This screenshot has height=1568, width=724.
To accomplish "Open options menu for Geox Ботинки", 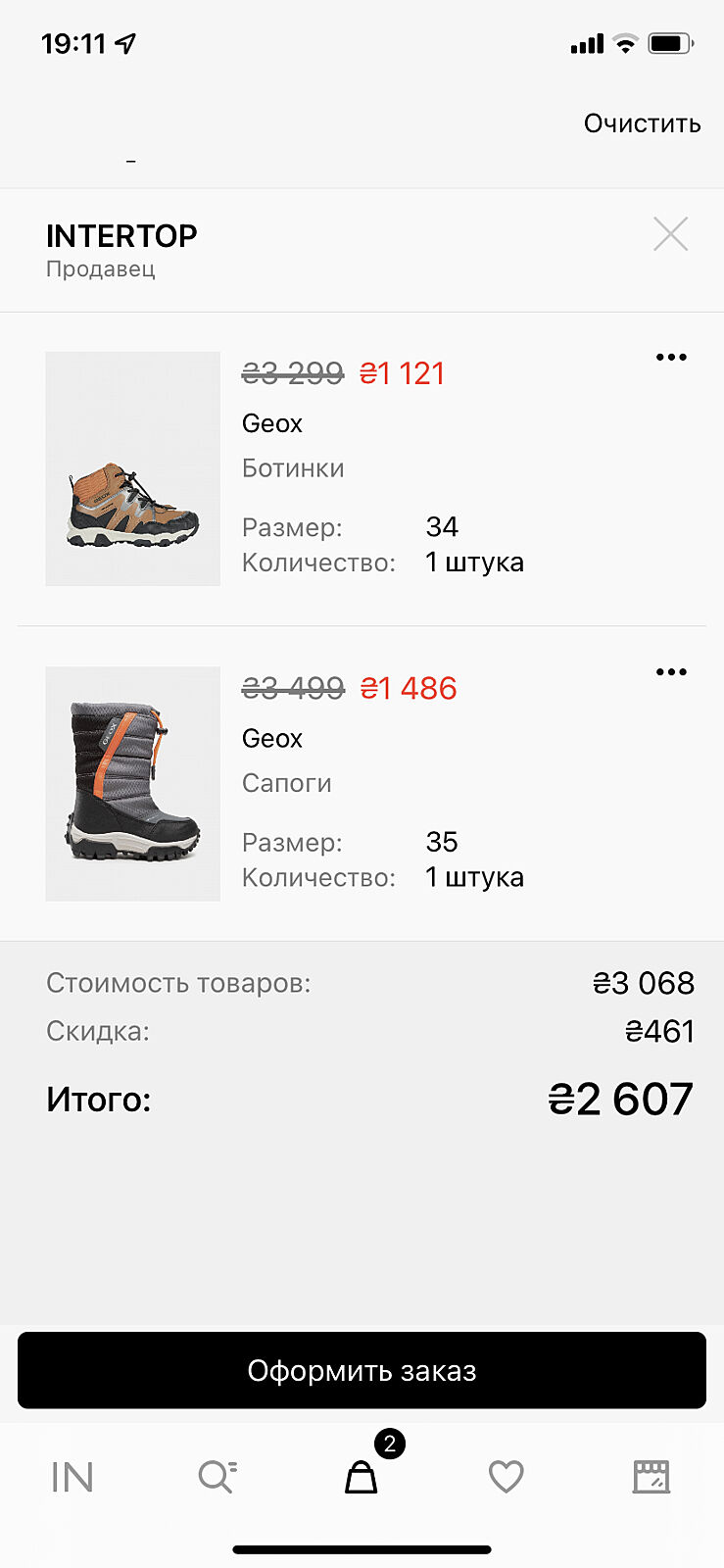I will [x=671, y=358].
